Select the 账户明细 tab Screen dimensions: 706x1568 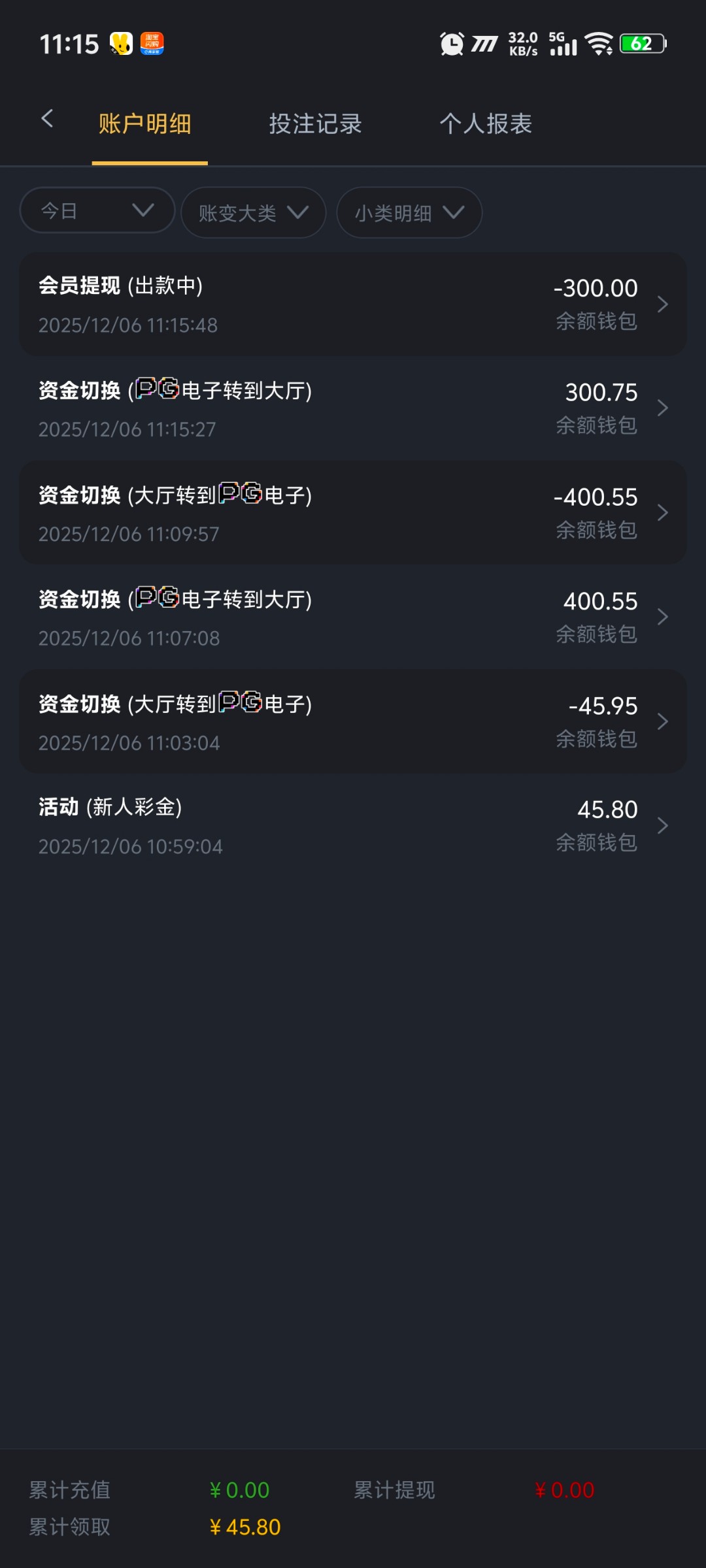[145, 124]
